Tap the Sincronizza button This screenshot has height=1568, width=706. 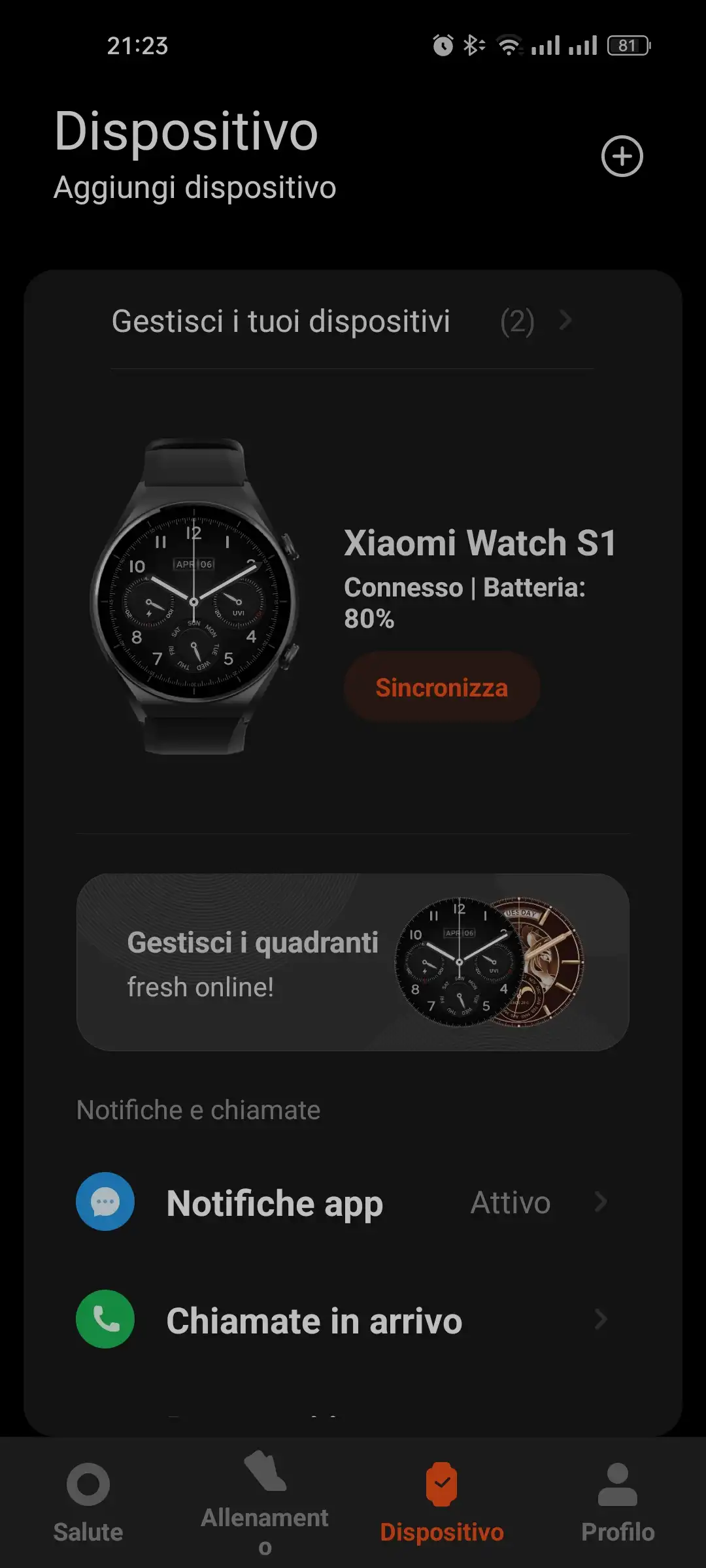click(441, 687)
